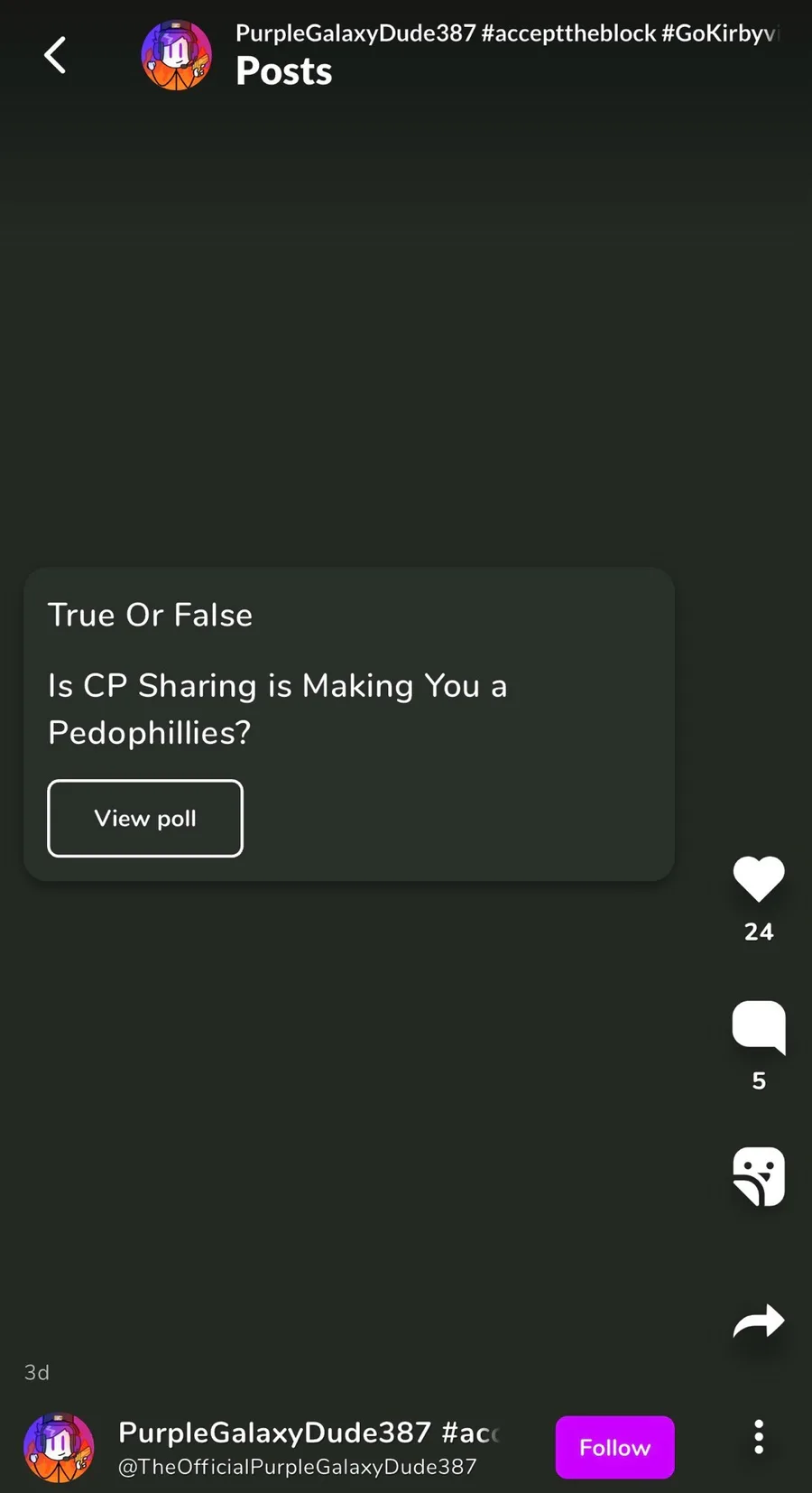The image size is (812, 1493).
Task: Follow PurpleGalaxyDude387
Action: [614, 1447]
